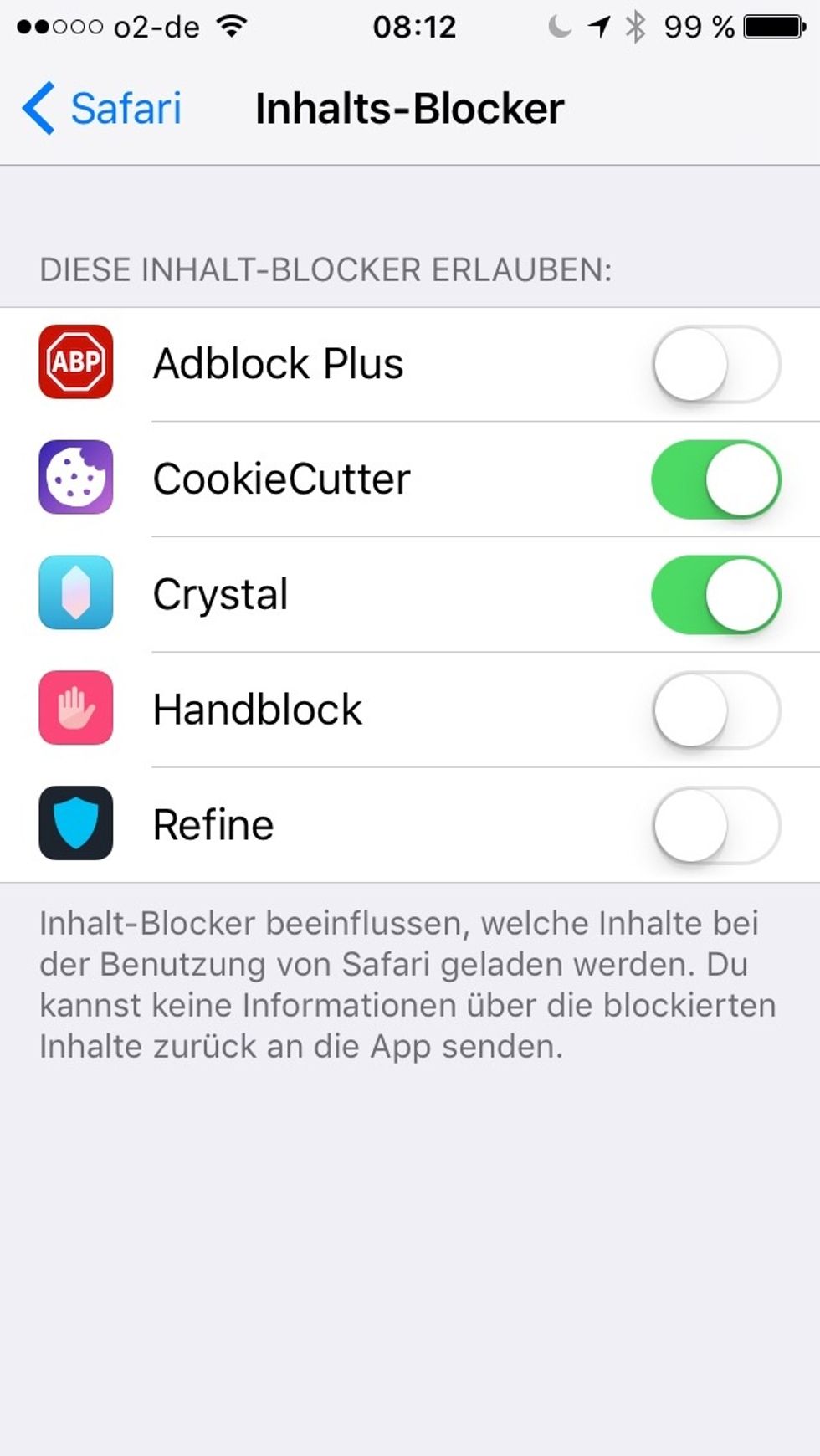This screenshot has width=820, height=1456.
Task: Go back to Safari settings
Action: tap(101, 109)
